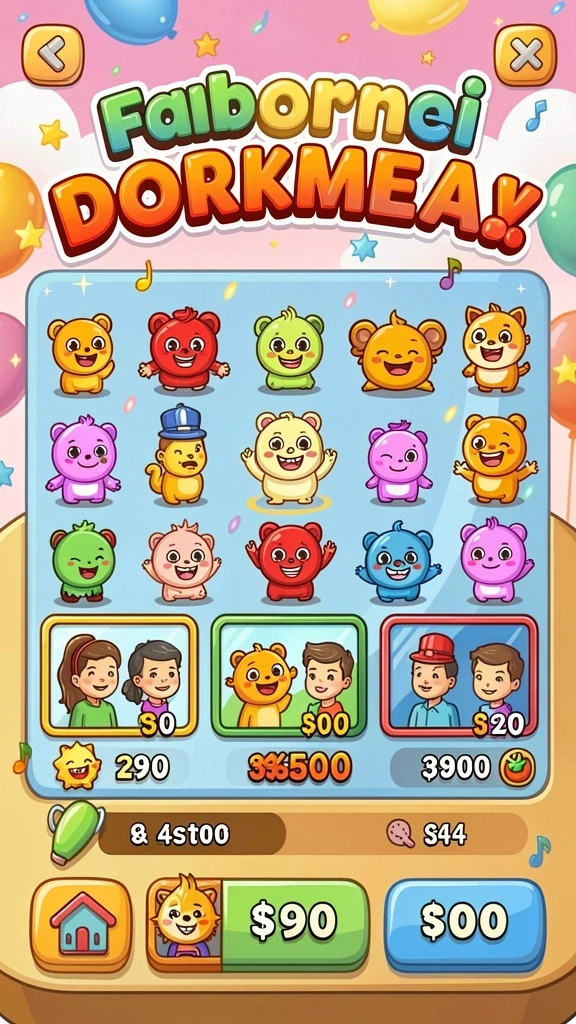Choose the blue bear character

click(x=396, y=563)
